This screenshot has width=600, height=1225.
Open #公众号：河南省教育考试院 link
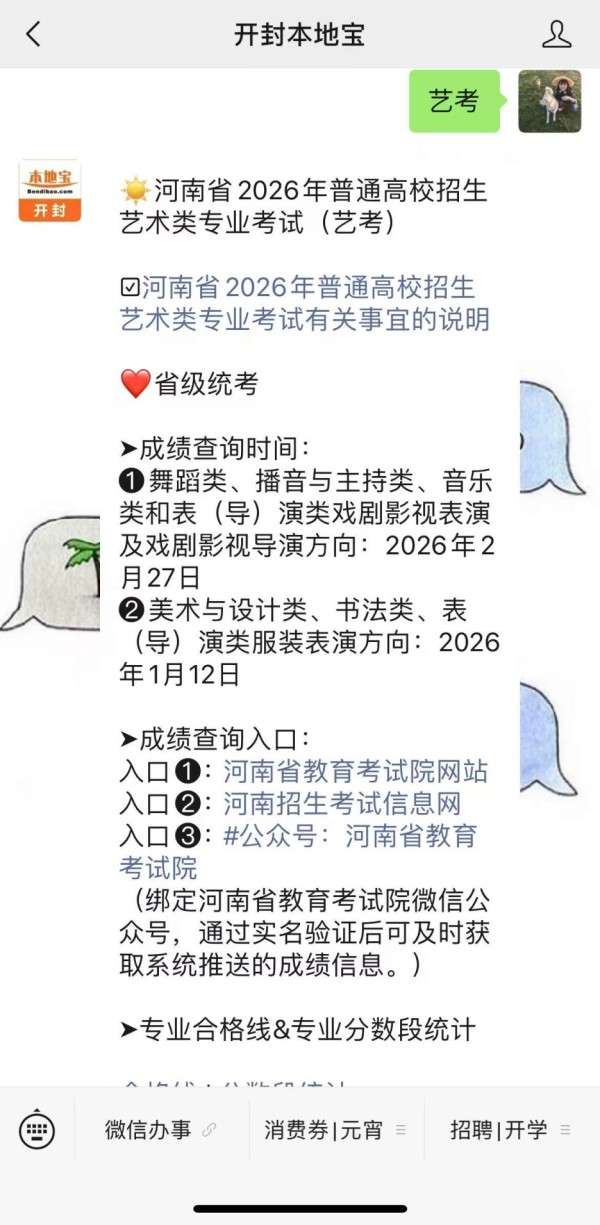[349, 836]
